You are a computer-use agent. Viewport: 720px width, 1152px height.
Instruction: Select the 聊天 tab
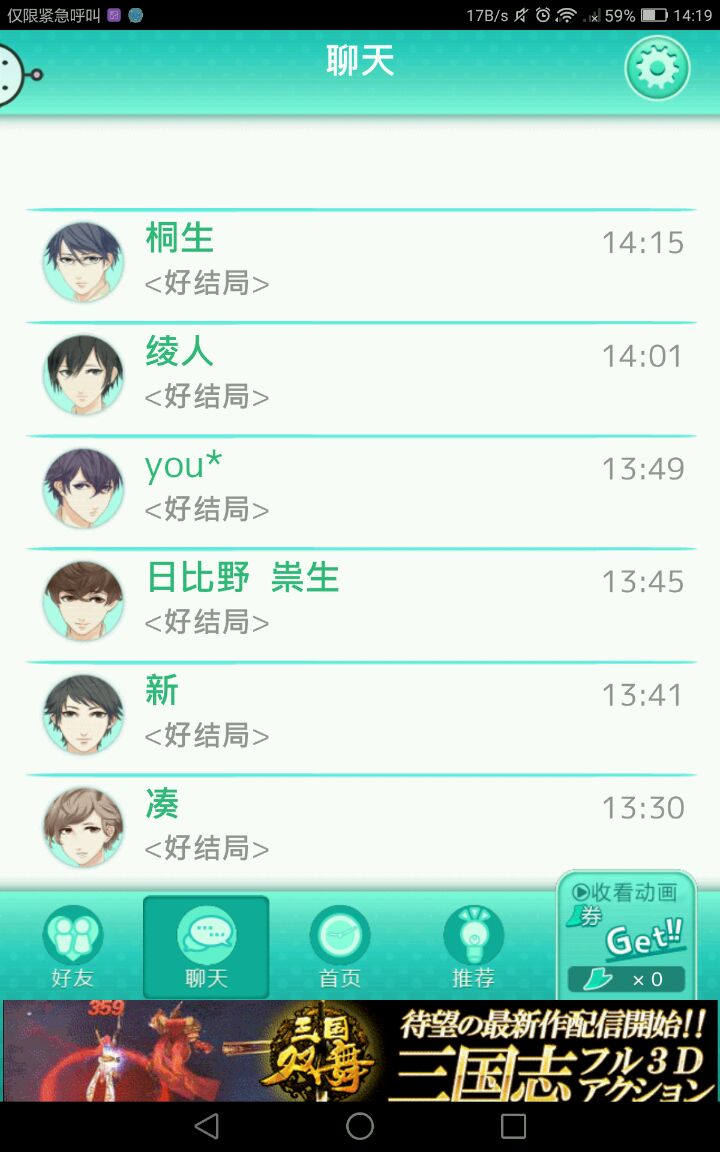tap(206, 946)
